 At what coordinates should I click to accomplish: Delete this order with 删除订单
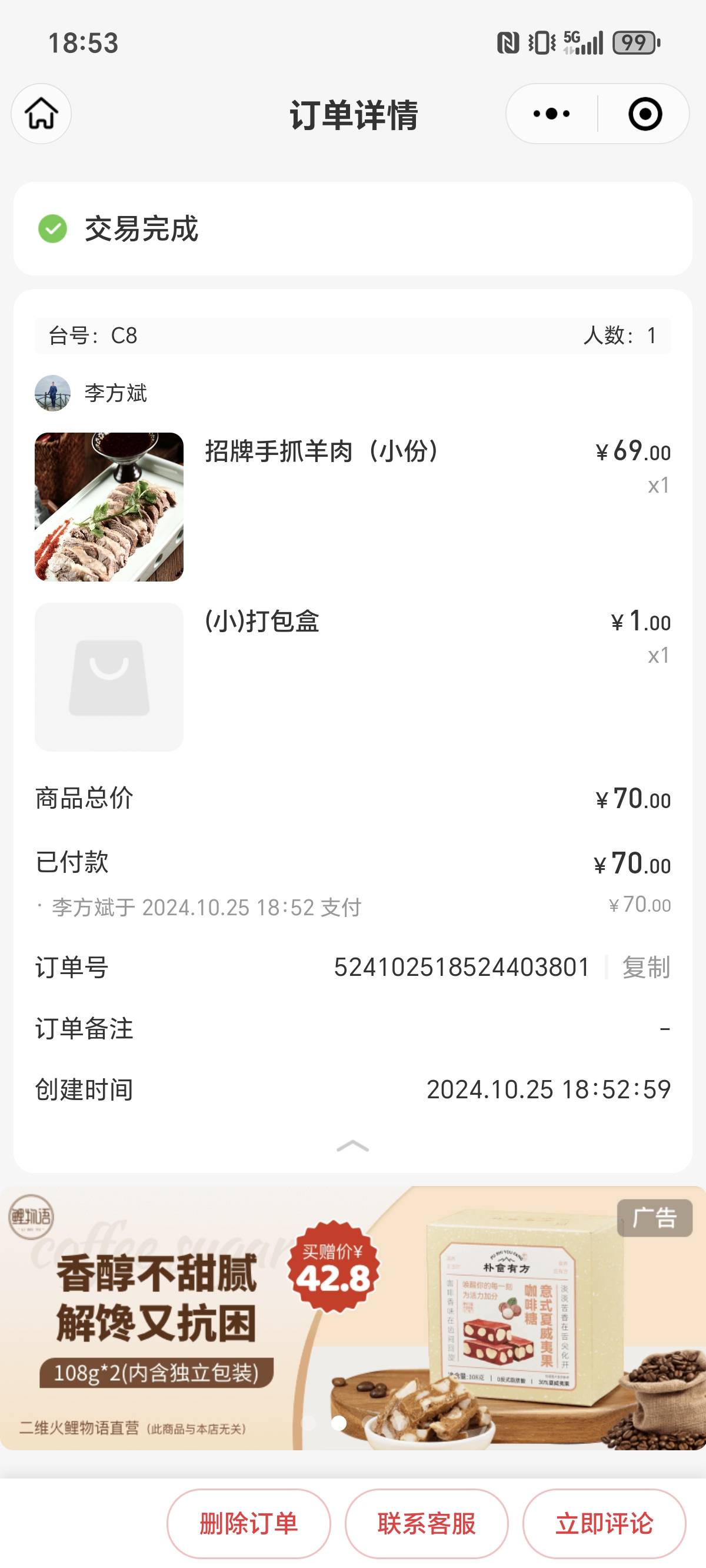[249, 1524]
